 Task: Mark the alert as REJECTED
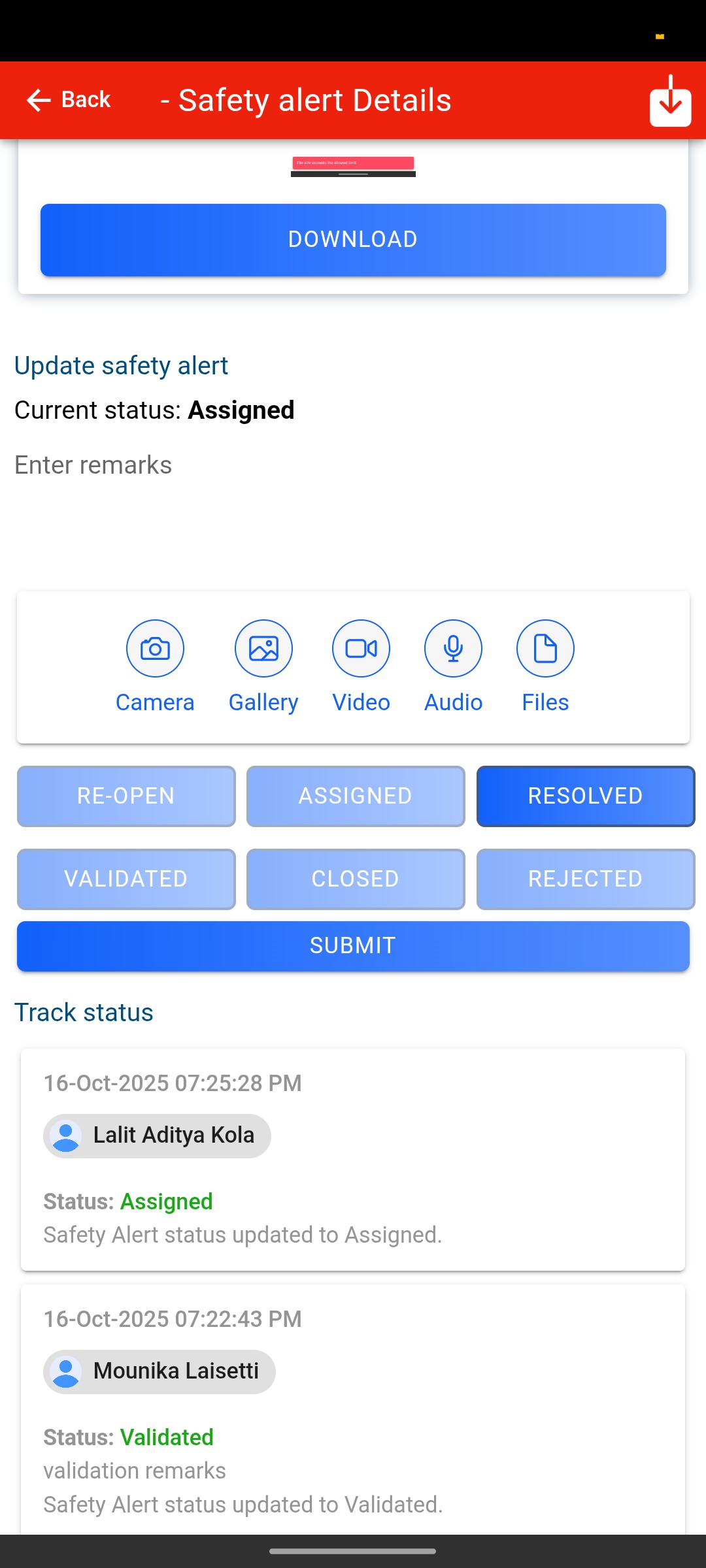[585, 879]
